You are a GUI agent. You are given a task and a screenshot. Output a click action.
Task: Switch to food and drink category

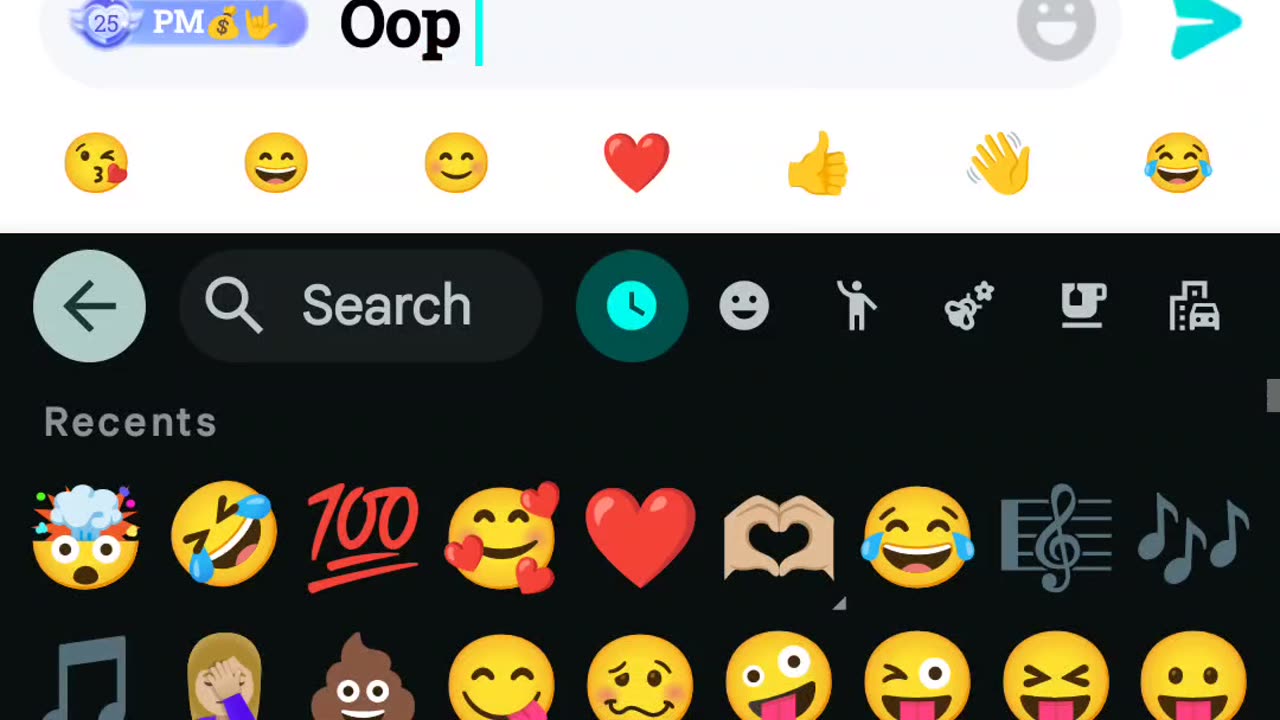tap(1083, 306)
